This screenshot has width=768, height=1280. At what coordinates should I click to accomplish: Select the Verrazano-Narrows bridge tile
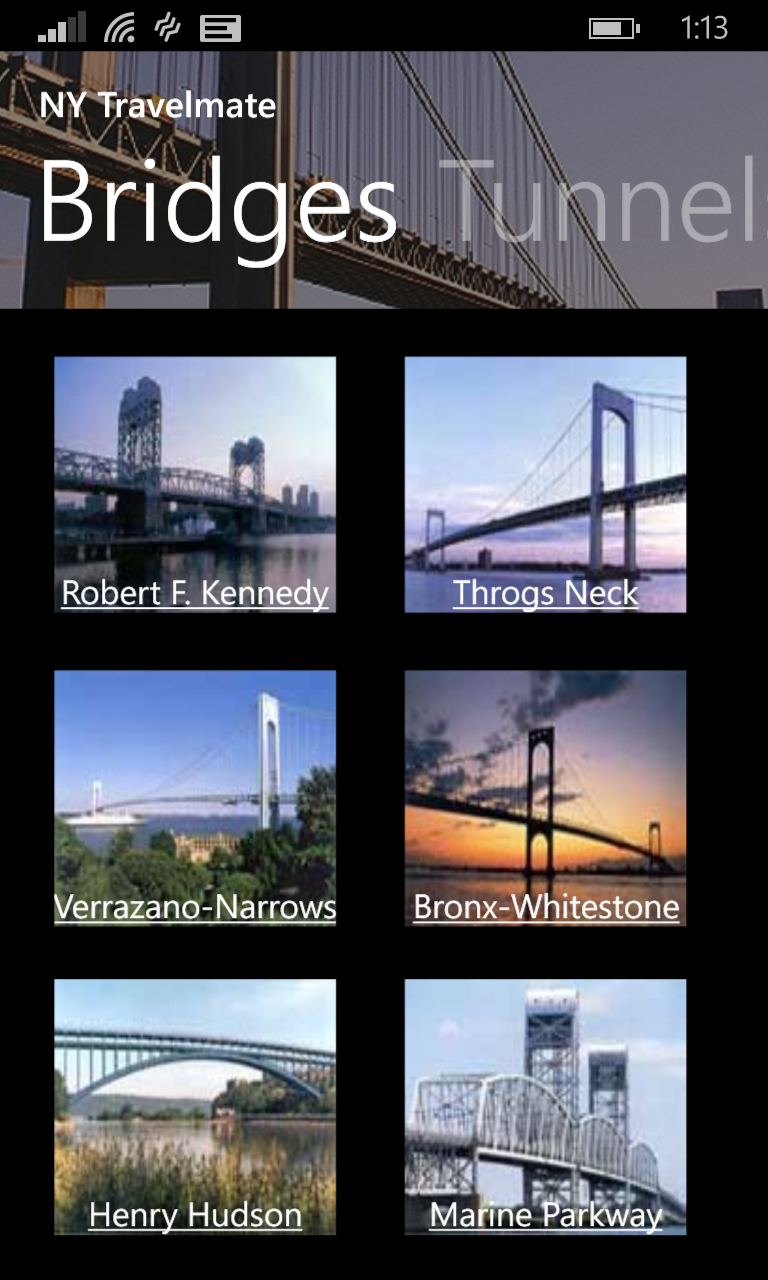[x=195, y=798]
